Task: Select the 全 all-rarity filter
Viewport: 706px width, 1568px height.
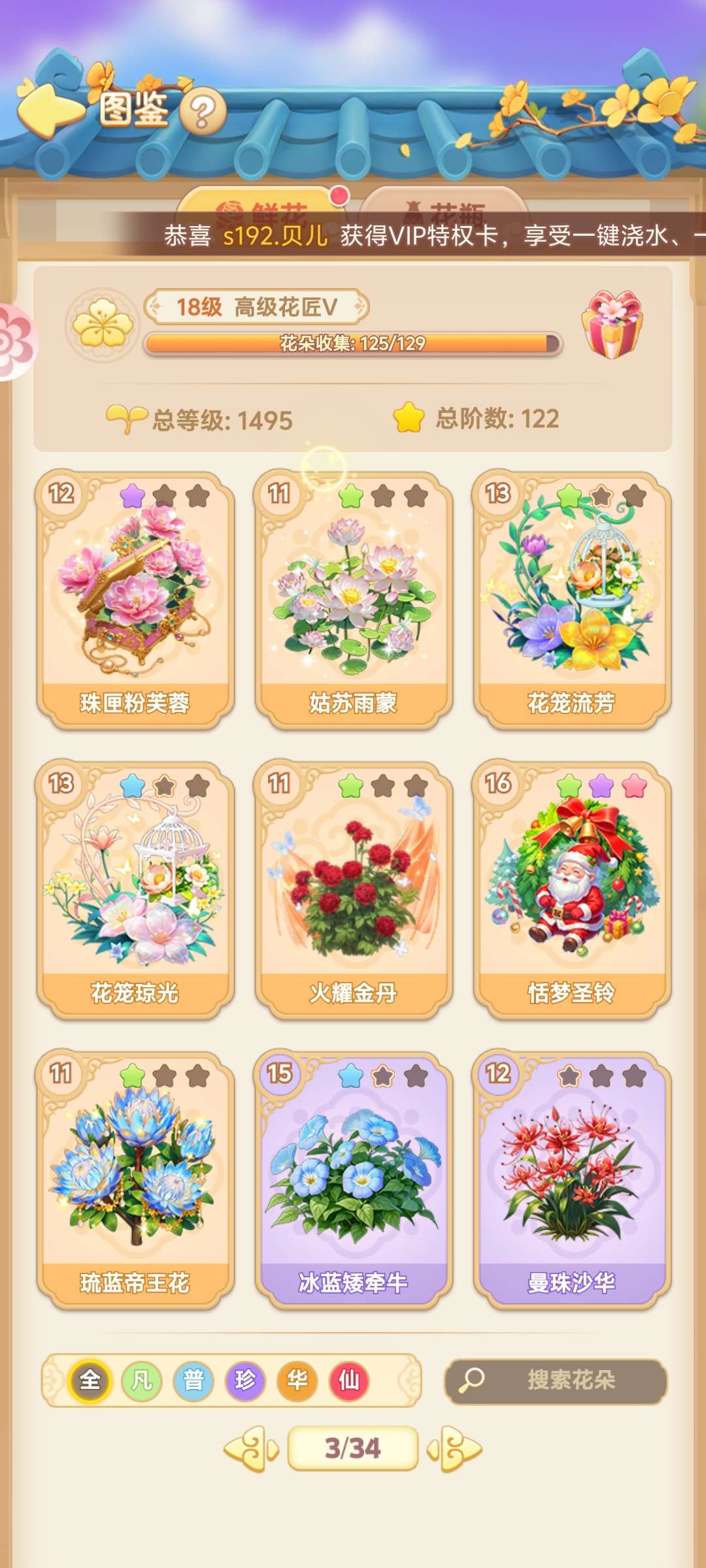Action: pos(90,1380)
